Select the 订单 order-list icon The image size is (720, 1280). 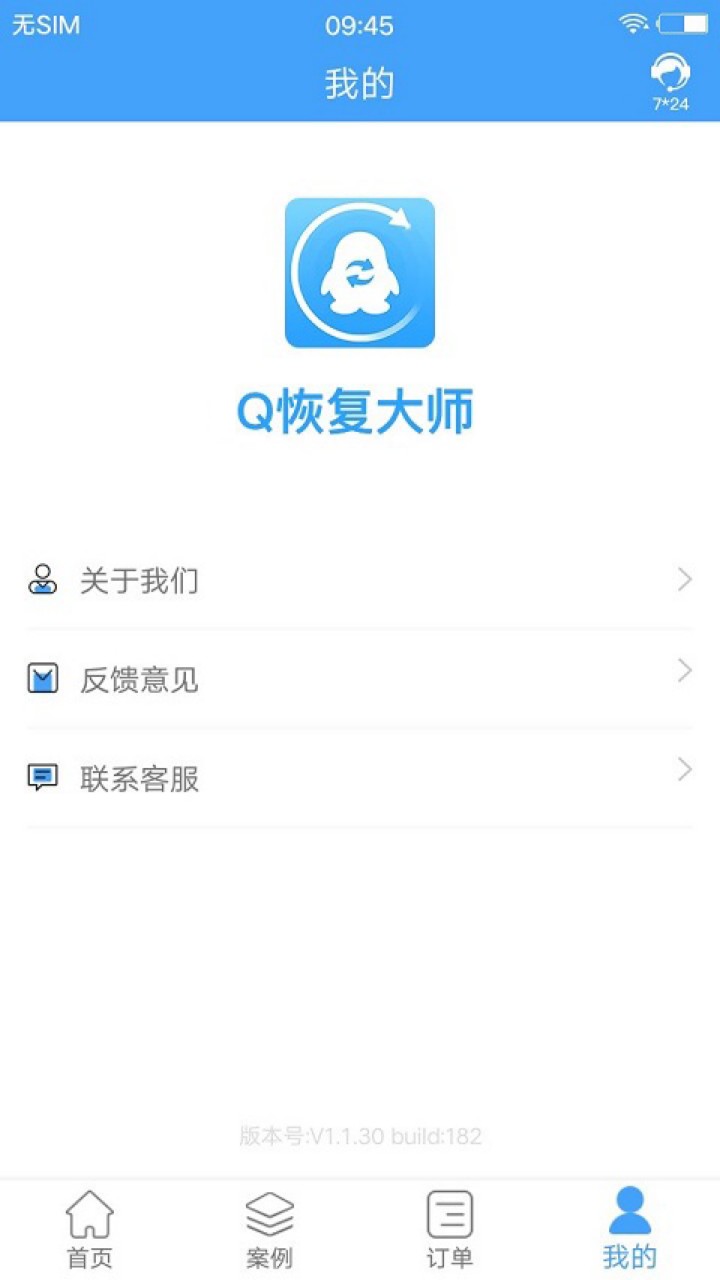449,1213
